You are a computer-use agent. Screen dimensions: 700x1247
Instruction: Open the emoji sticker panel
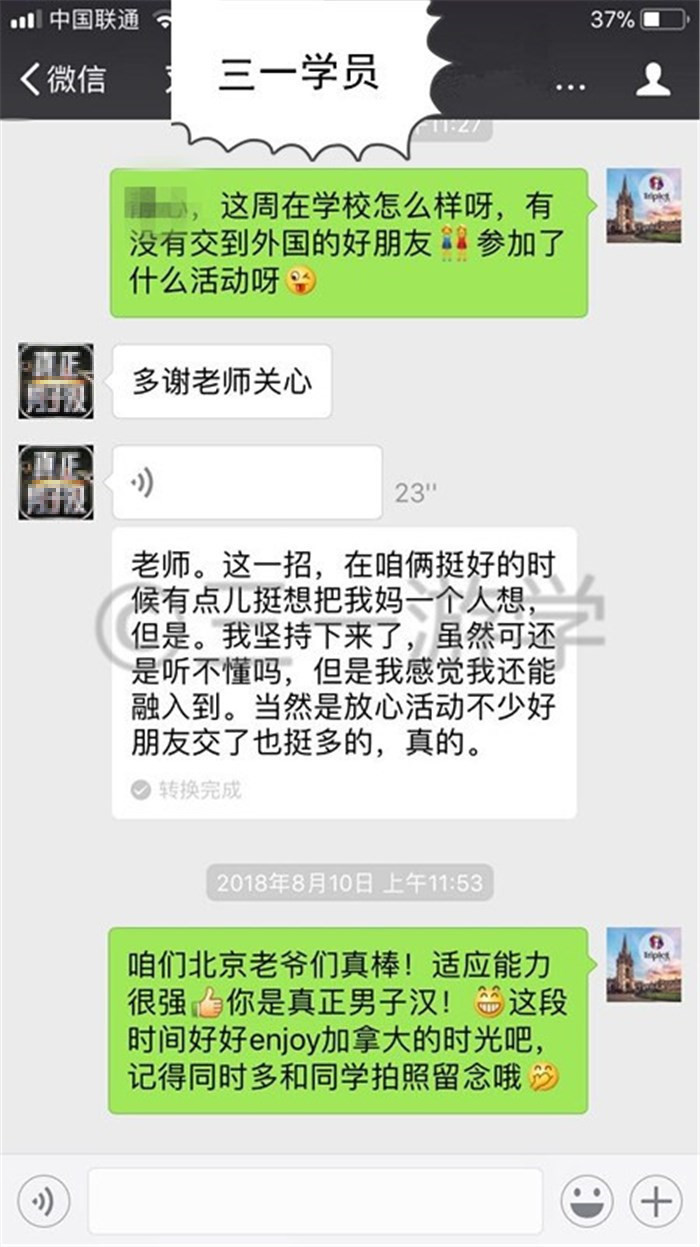(x=587, y=1199)
